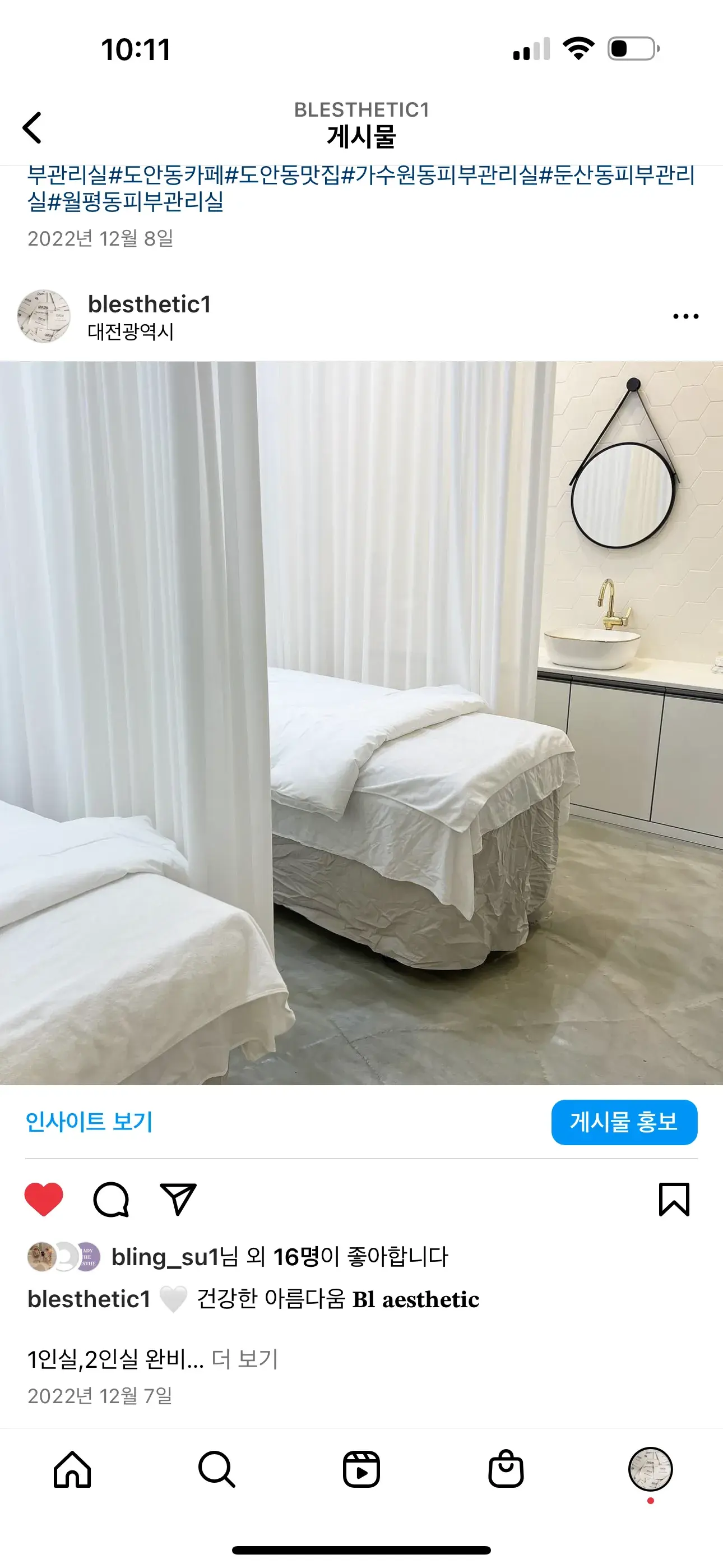The width and height of the screenshot is (723, 1568).
Task: Open the Search tab
Action: tap(217, 1469)
